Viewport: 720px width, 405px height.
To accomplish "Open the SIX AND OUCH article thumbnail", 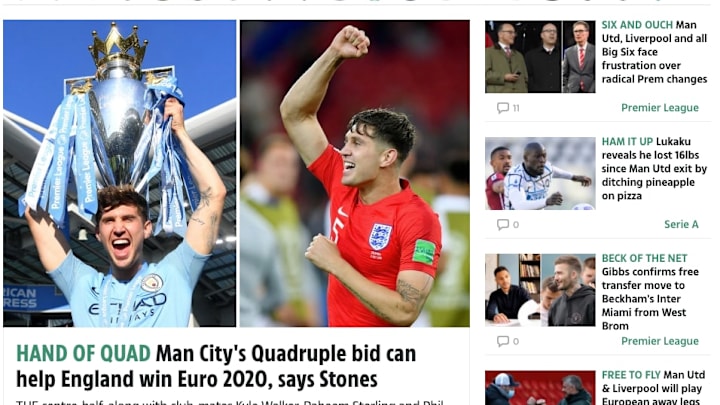I will pyautogui.click(x=540, y=57).
